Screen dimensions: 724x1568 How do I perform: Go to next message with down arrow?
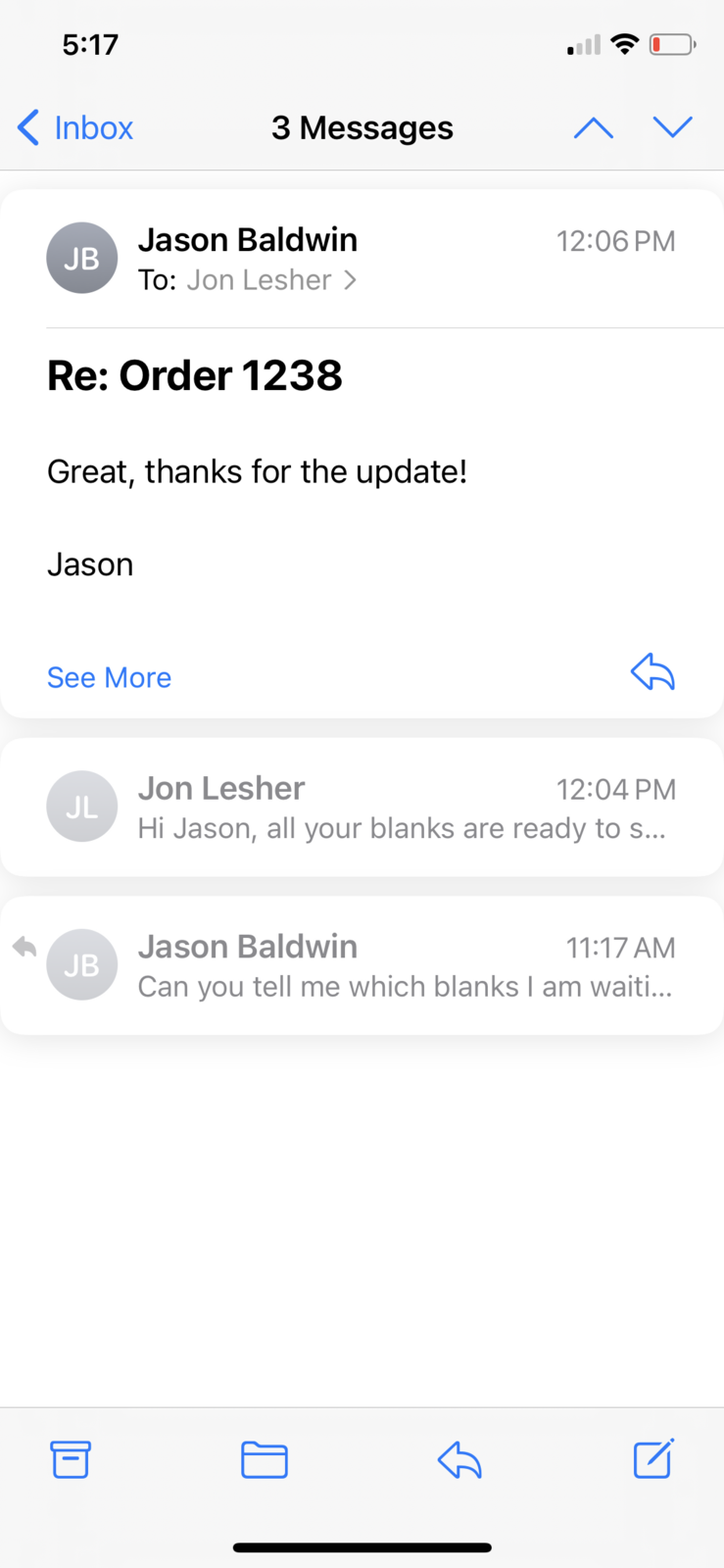coord(673,127)
